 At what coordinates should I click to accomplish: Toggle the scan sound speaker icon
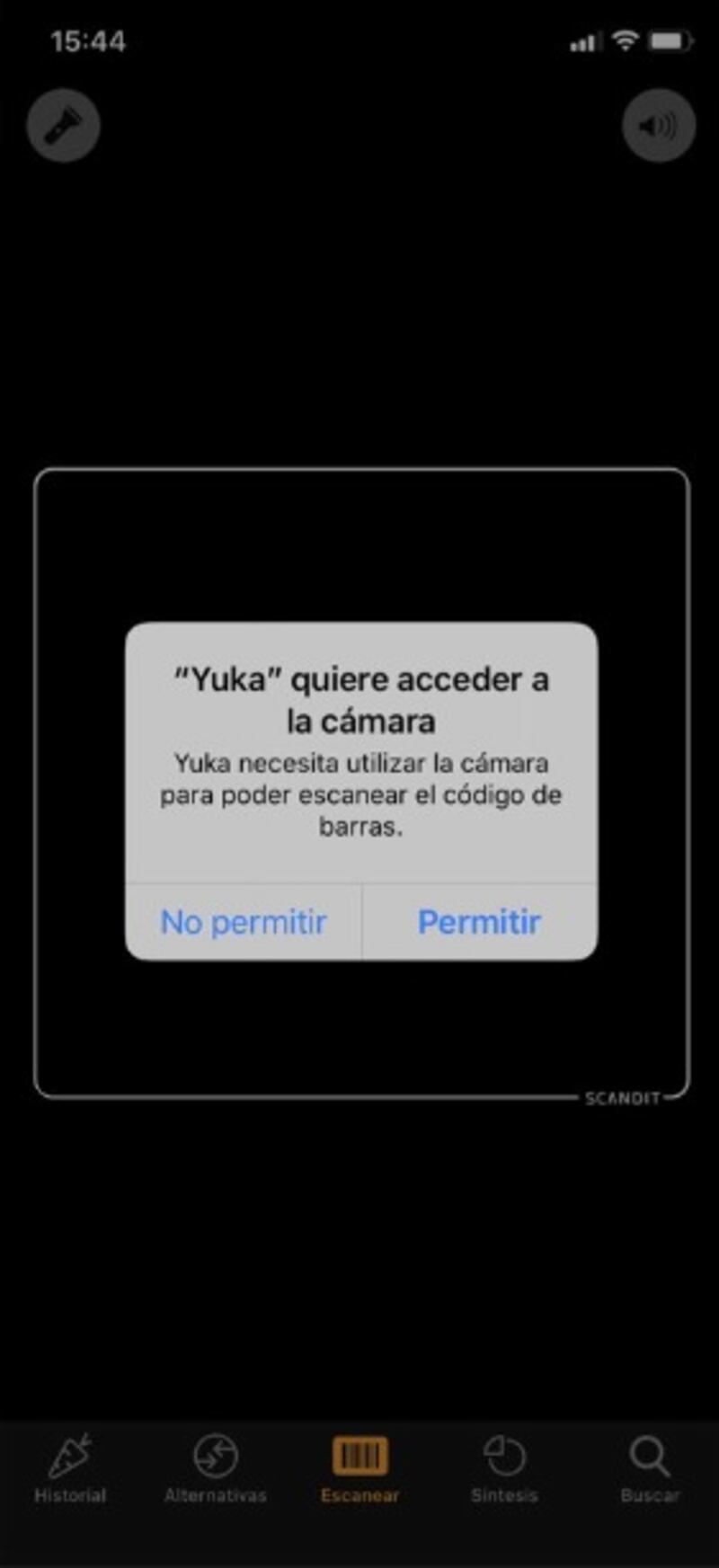coord(658,125)
